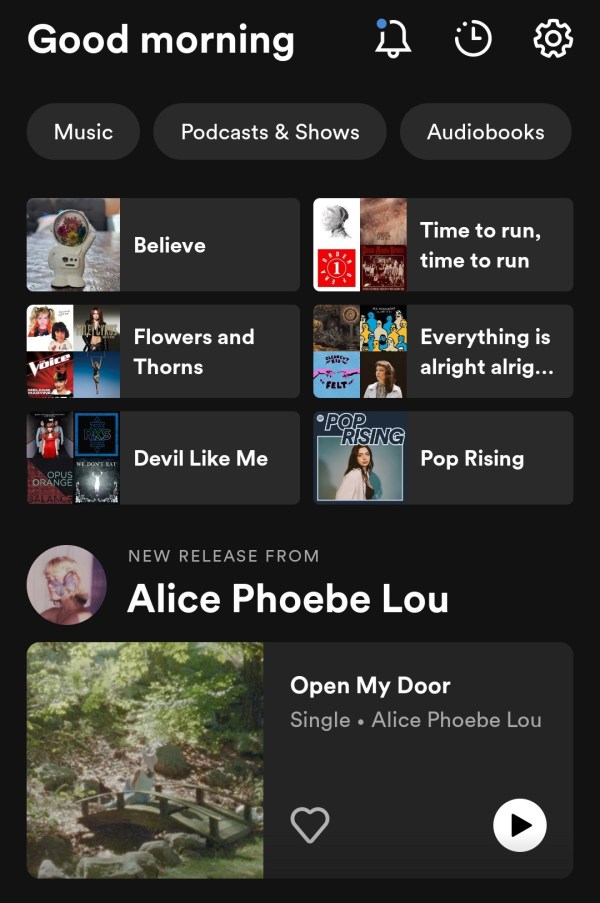Open recently played history
The height and width of the screenshot is (903, 600).
[473, 39]
